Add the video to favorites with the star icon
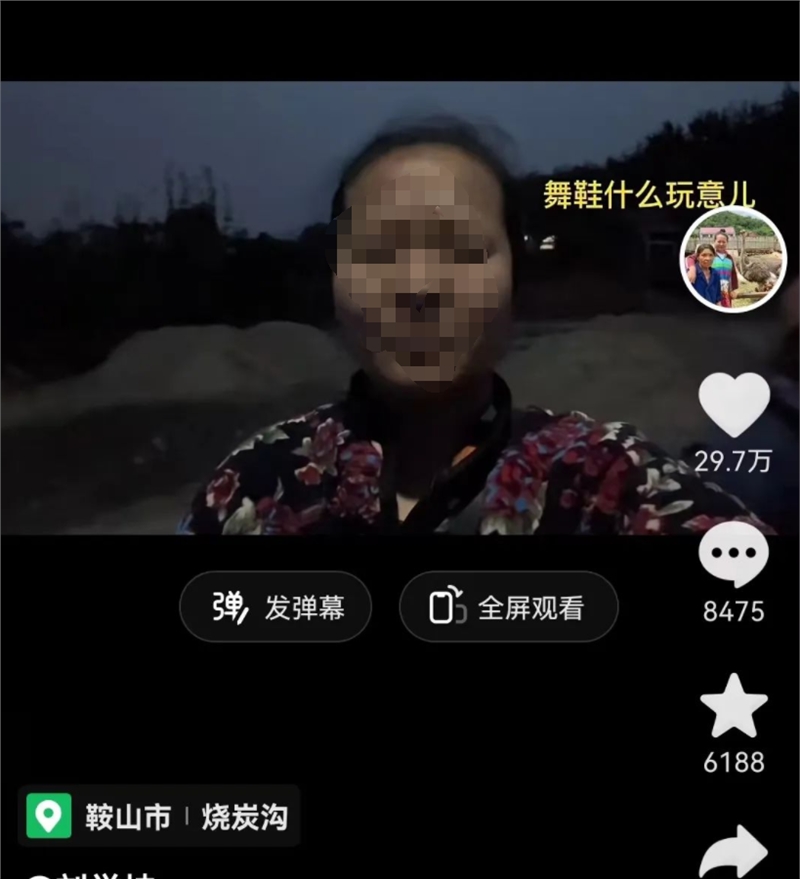800x879 pixels. click(733, 706)
